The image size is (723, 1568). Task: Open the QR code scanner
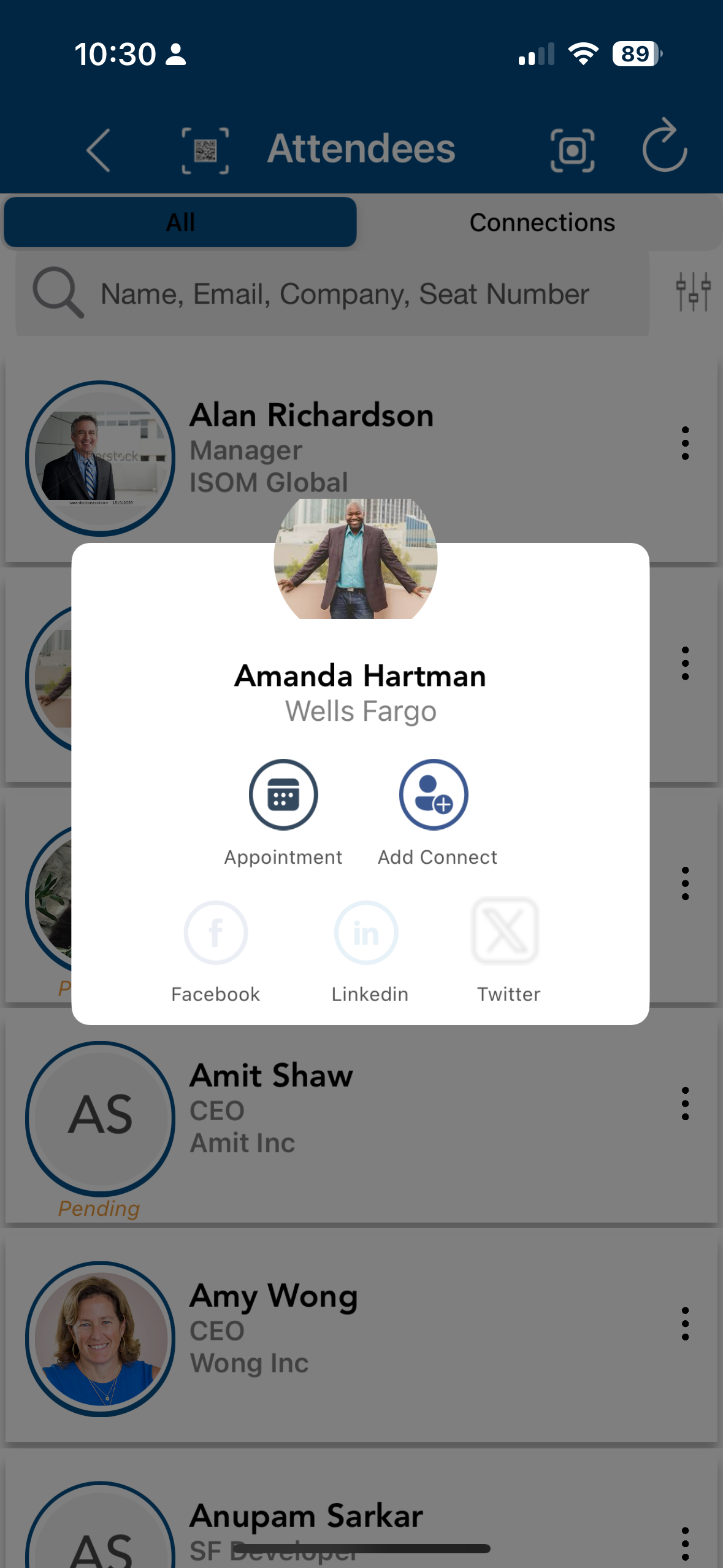click(x=205, y=150)
